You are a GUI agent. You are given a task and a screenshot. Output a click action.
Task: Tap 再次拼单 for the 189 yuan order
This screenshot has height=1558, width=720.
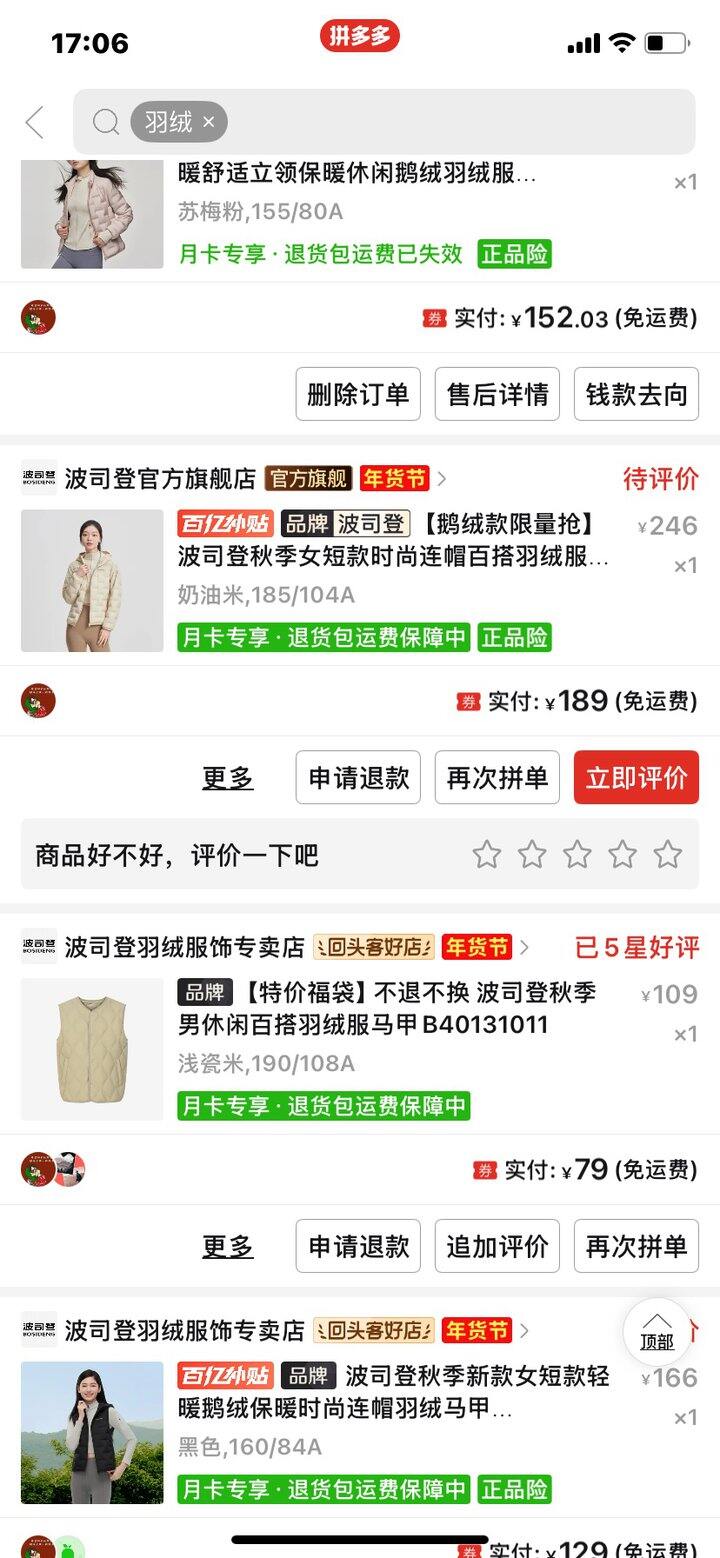pos(497,778)
